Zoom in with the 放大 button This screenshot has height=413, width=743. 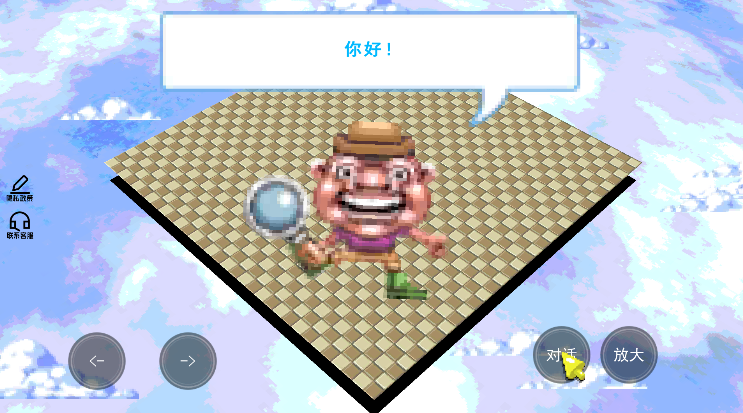tap(629, 355)
